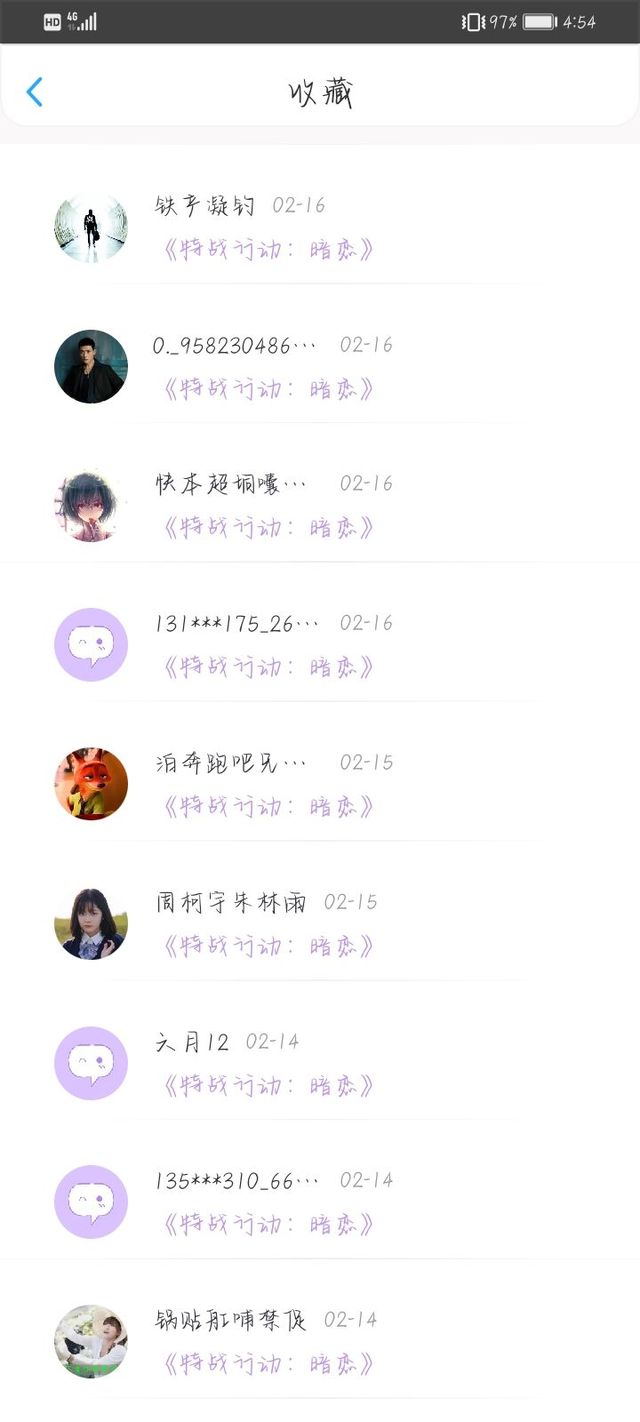Open the 135***310_66 favorite entry

click(x=320, y=1202)
